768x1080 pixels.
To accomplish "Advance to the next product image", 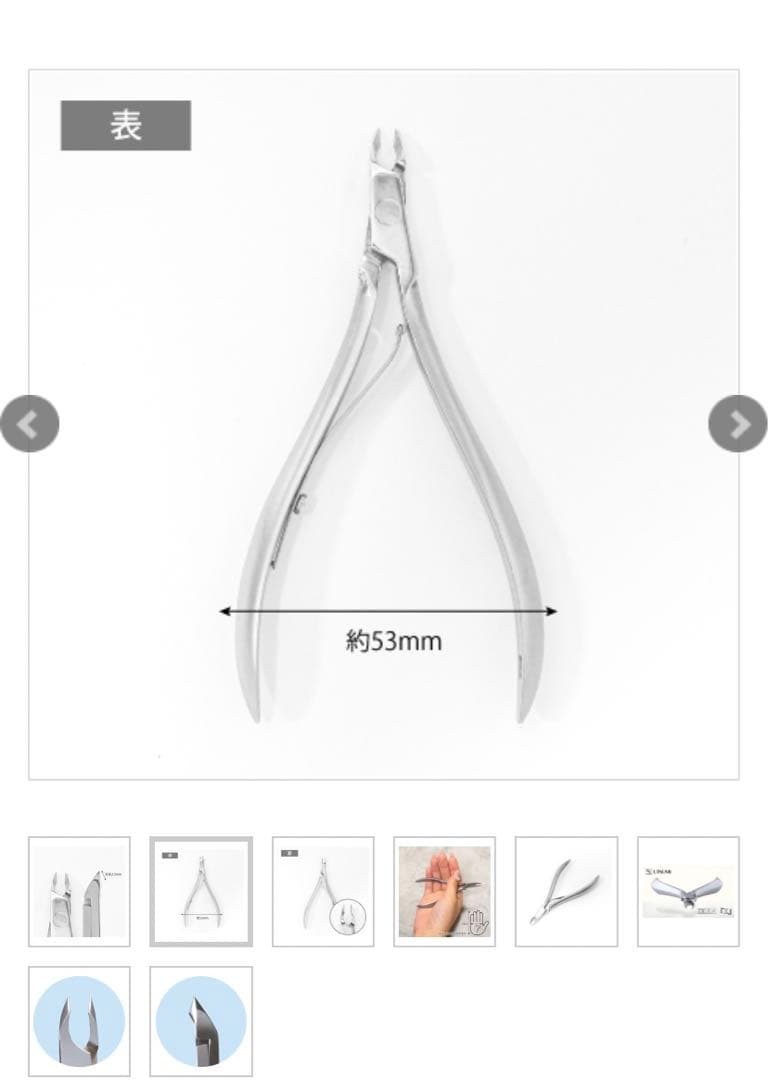I will click(x=738, y=425).
